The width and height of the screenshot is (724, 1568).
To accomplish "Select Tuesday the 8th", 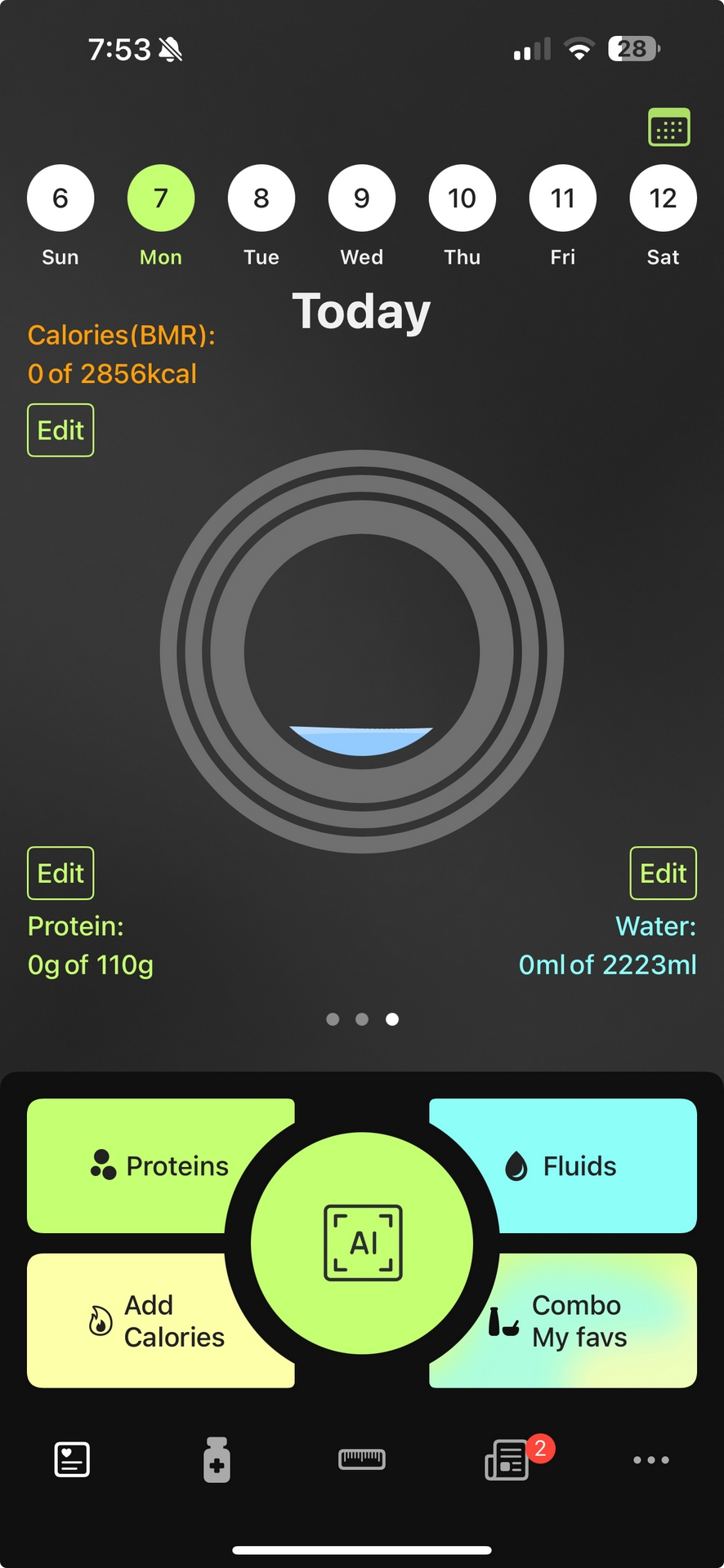I will tap(261, 198).
